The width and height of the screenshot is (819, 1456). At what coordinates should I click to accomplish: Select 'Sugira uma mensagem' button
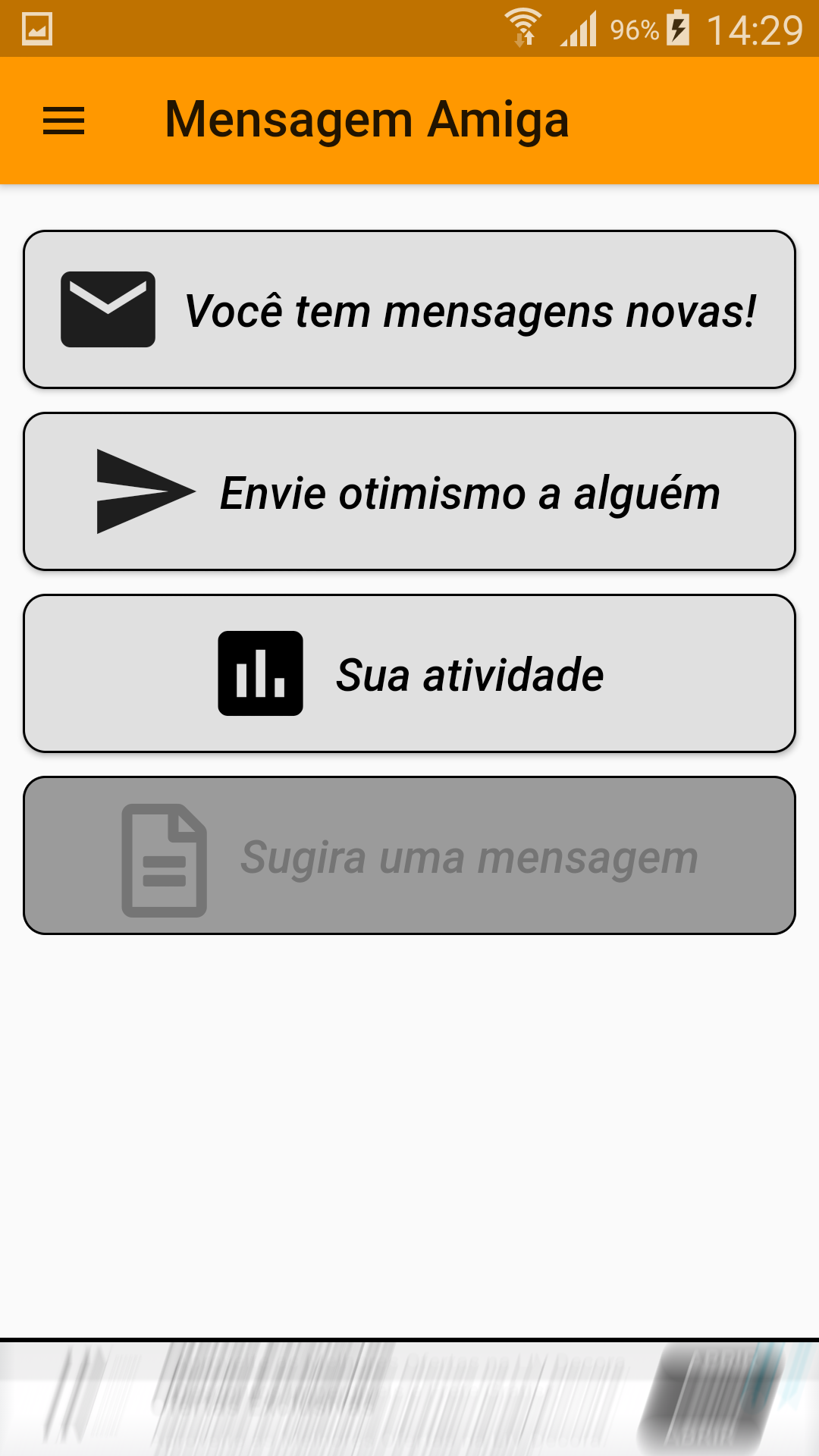point(409,855)
